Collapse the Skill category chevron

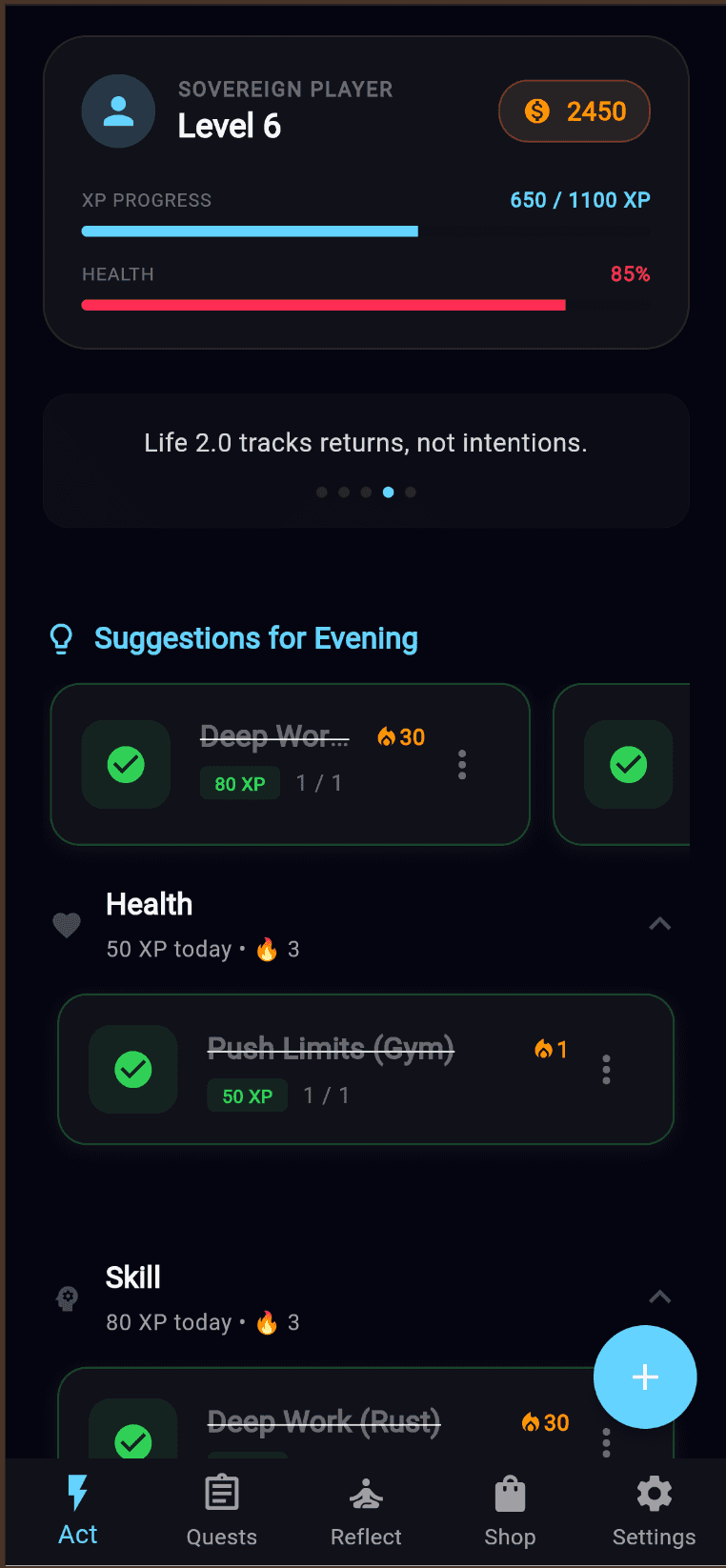[x=659, y=1297]
